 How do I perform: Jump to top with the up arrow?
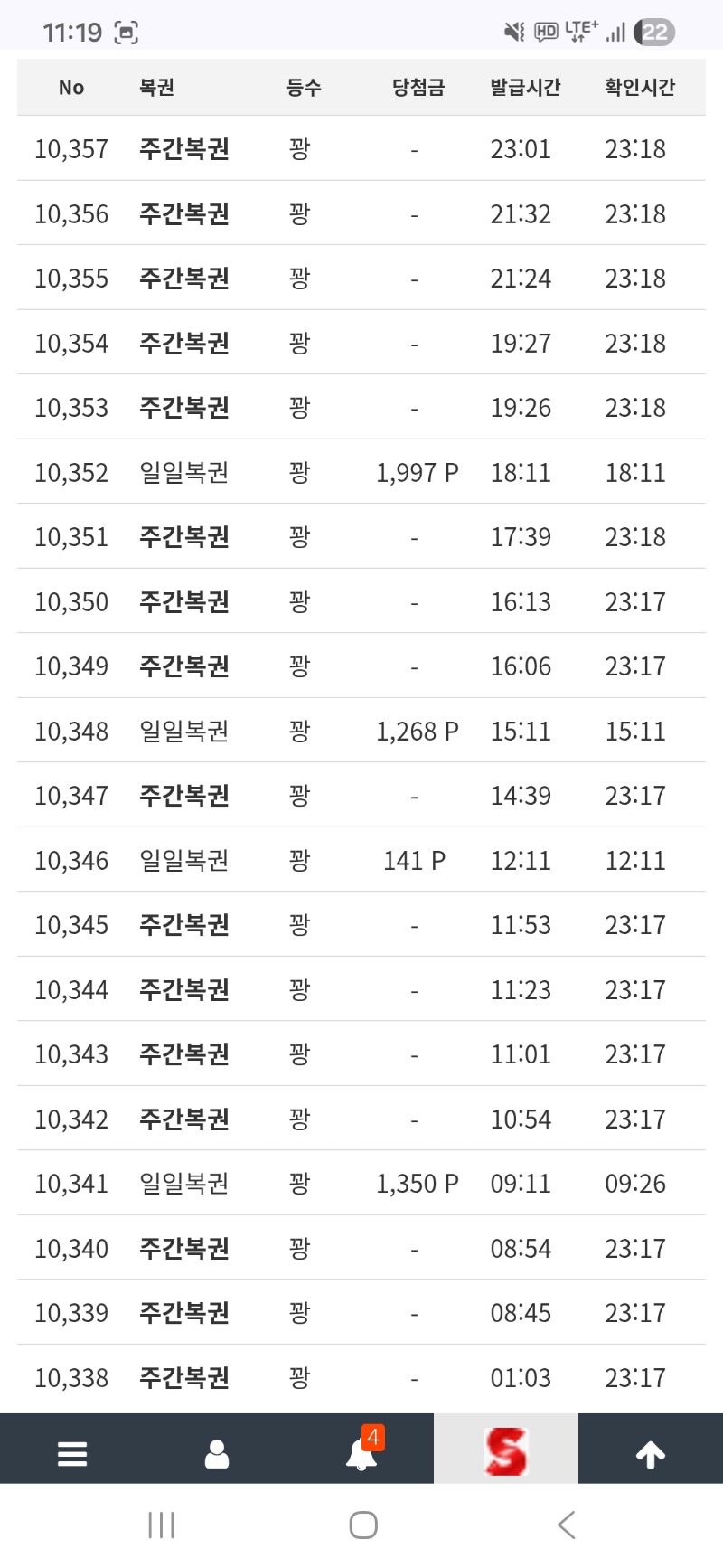pyautogui.click(x=651, y=1454)
